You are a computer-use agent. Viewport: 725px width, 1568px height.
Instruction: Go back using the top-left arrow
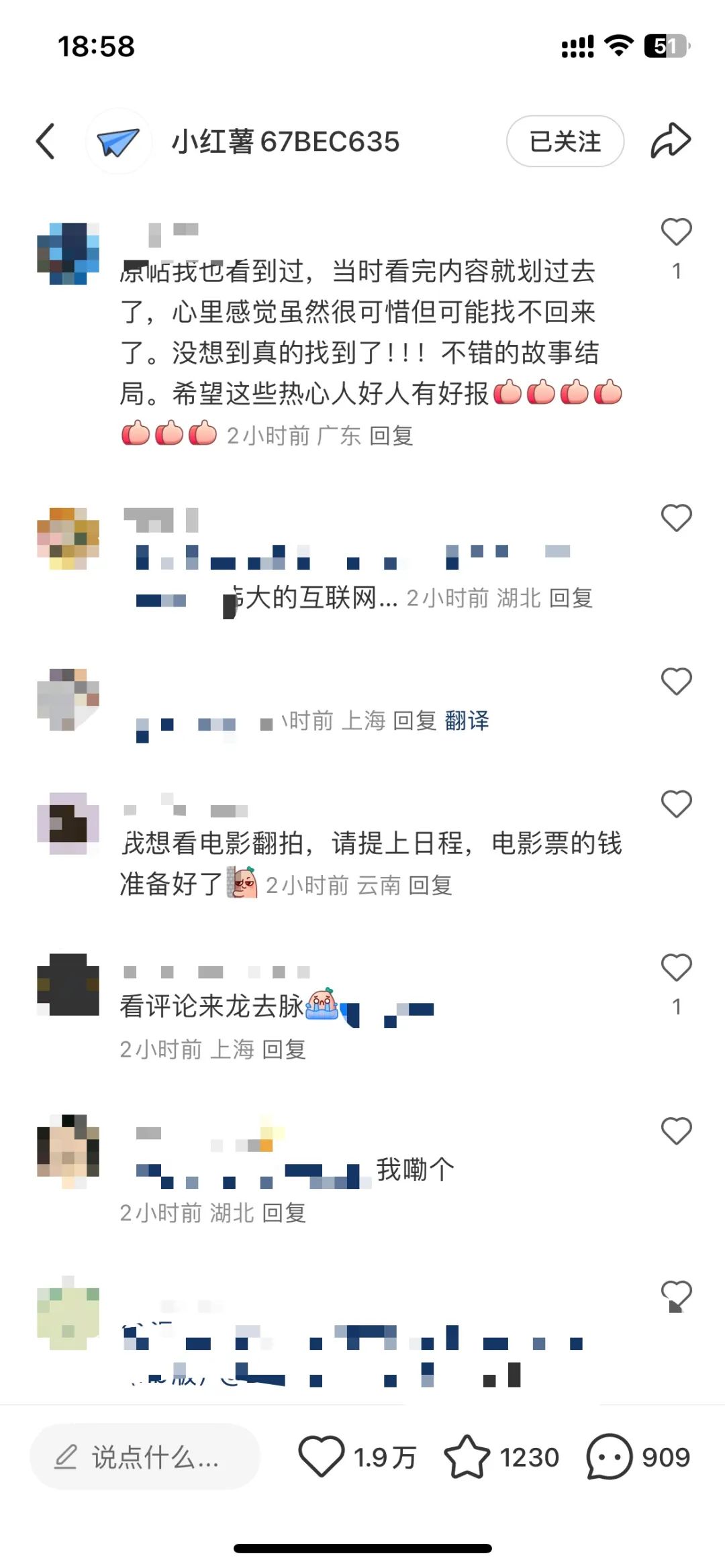point(46,142)
